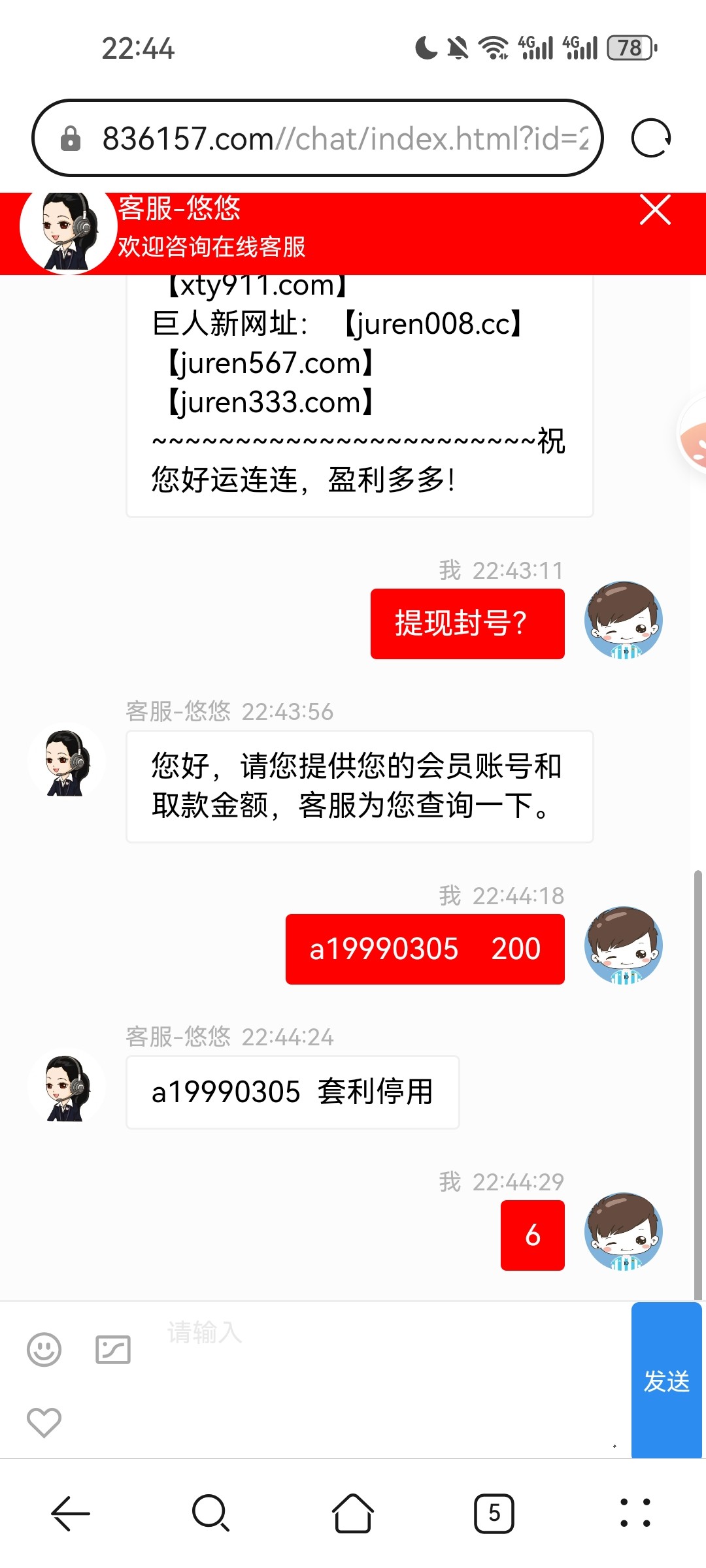Close the customer service chat window
Screen dimensions: 706x1568
point(655,210)
